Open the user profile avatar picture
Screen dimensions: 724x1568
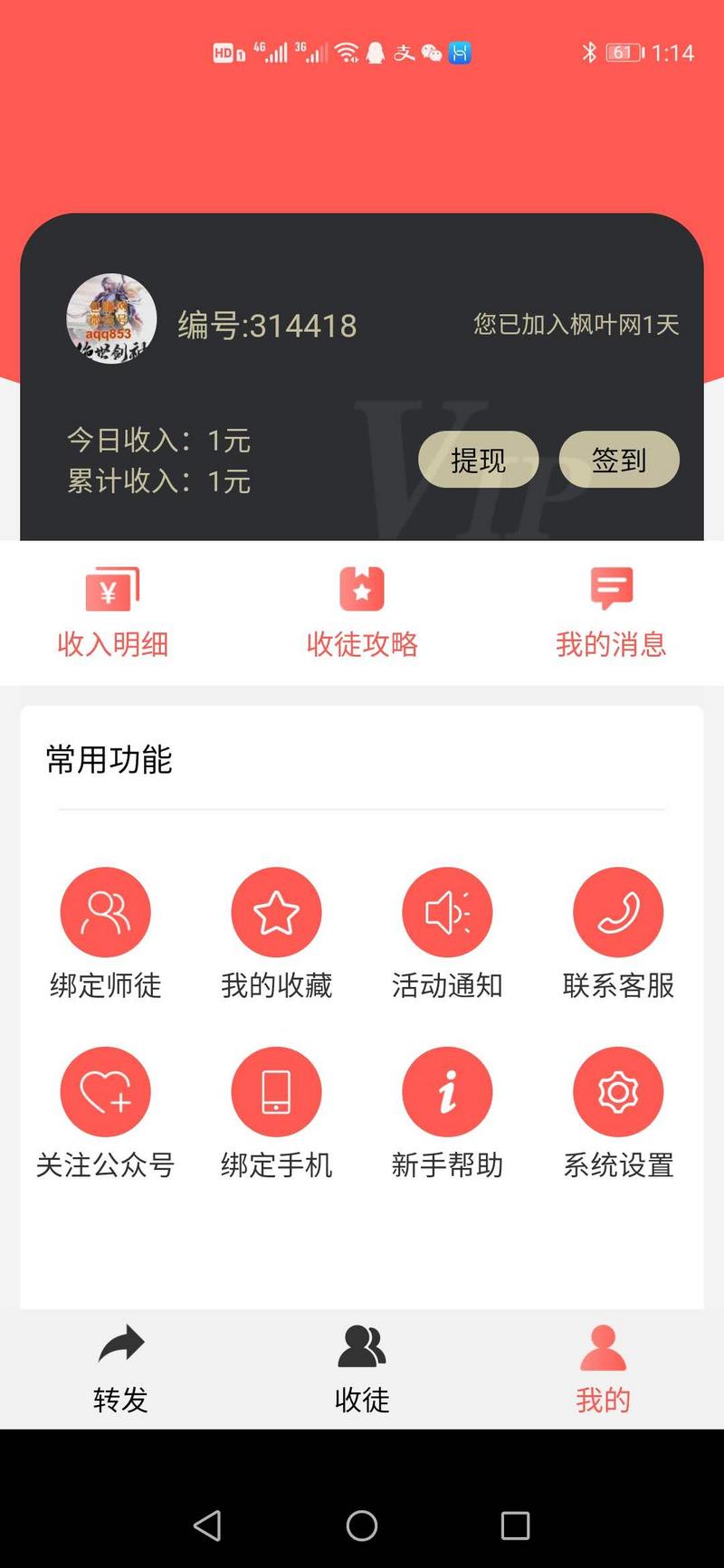(111, 319)
